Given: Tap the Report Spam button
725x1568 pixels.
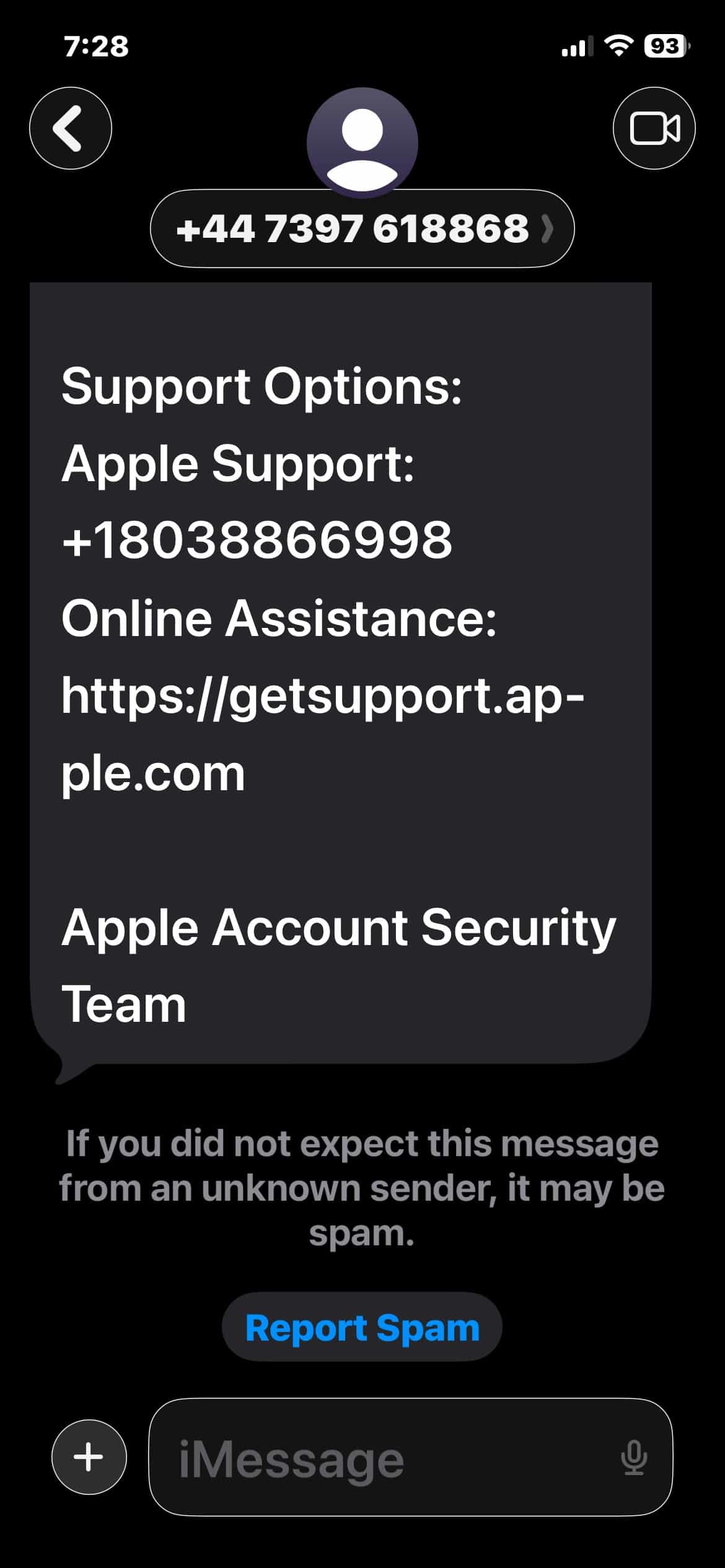Looking at the screenshot, I should (362, 1328).
